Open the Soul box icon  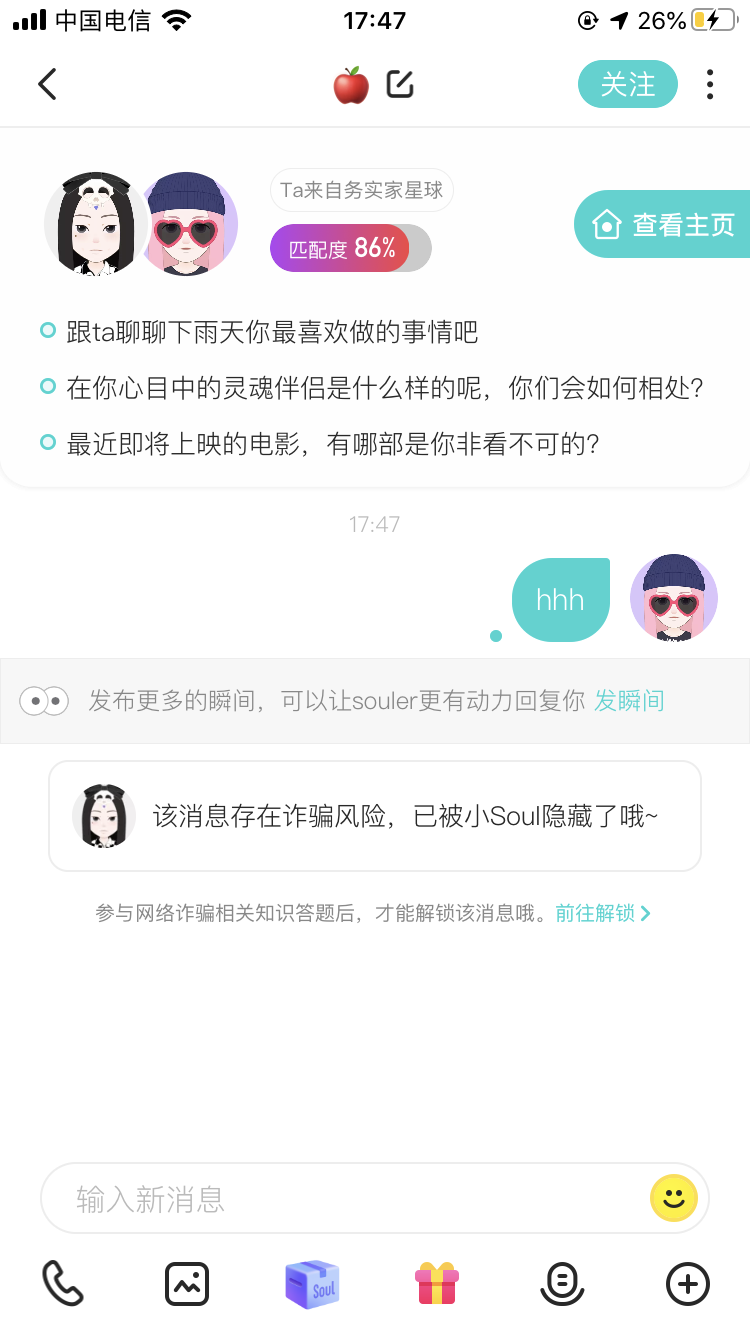[312, 1284]
